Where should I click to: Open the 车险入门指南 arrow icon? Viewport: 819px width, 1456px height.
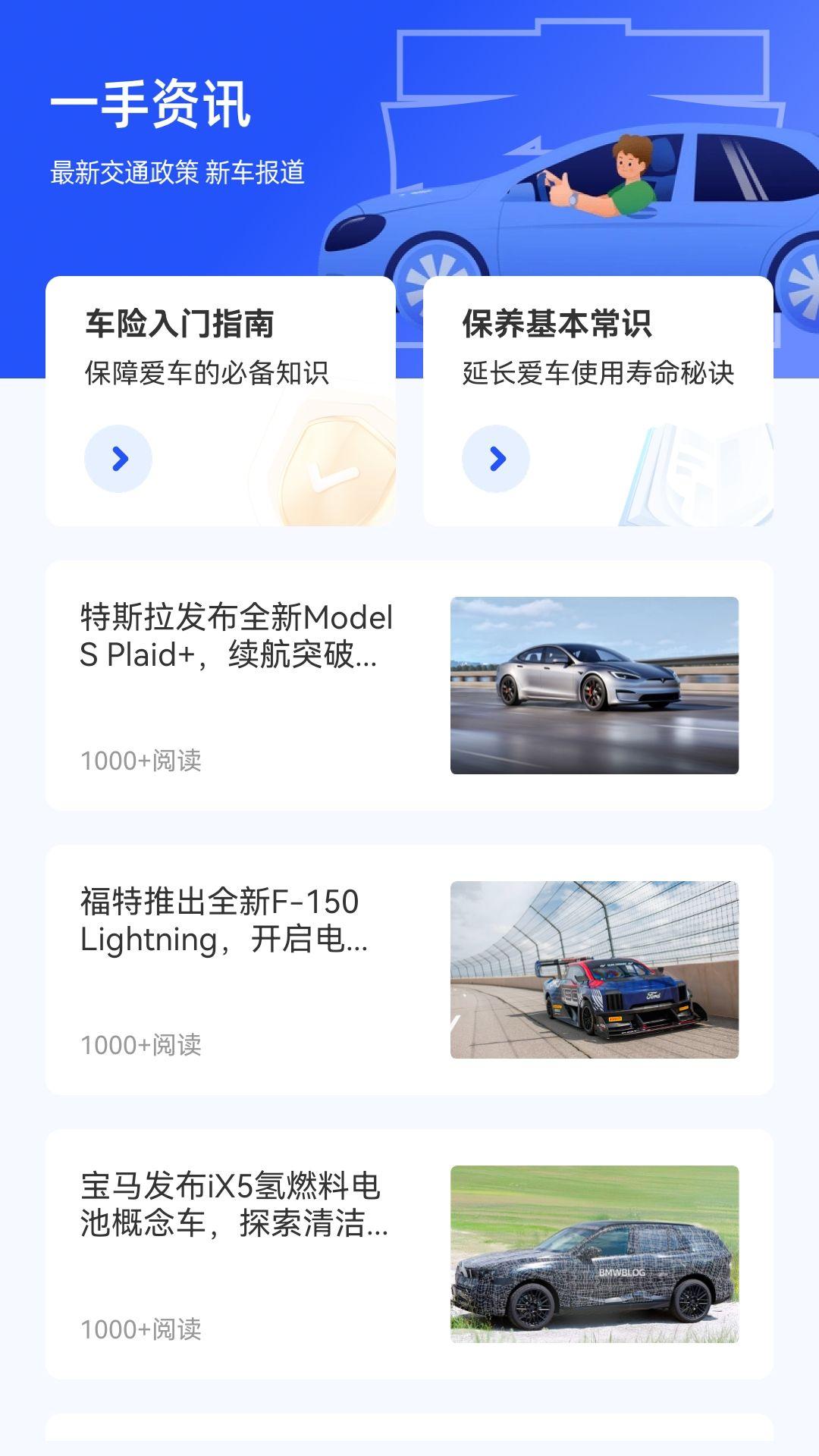tap(118, 458)
